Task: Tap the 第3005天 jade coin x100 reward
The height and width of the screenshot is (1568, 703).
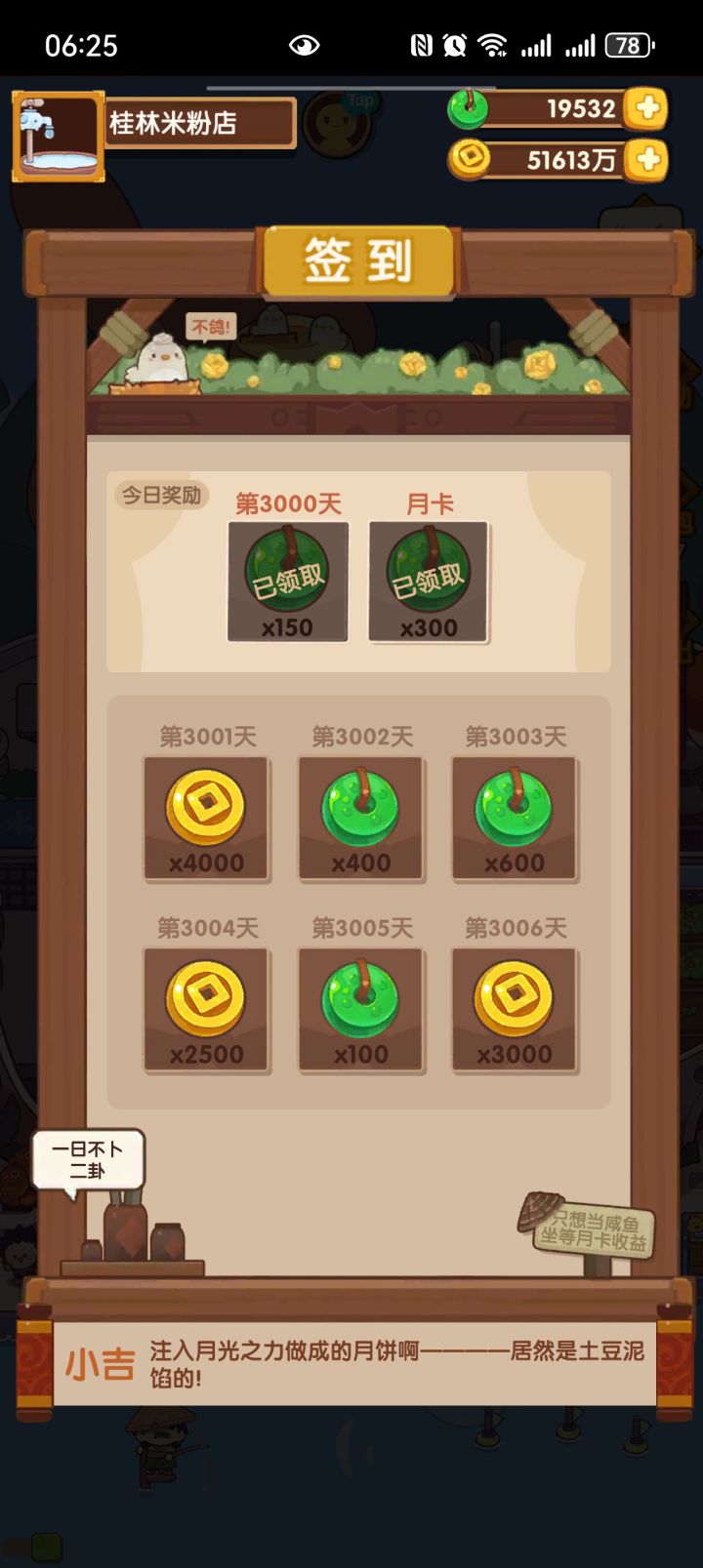Action: [361, 1009]
